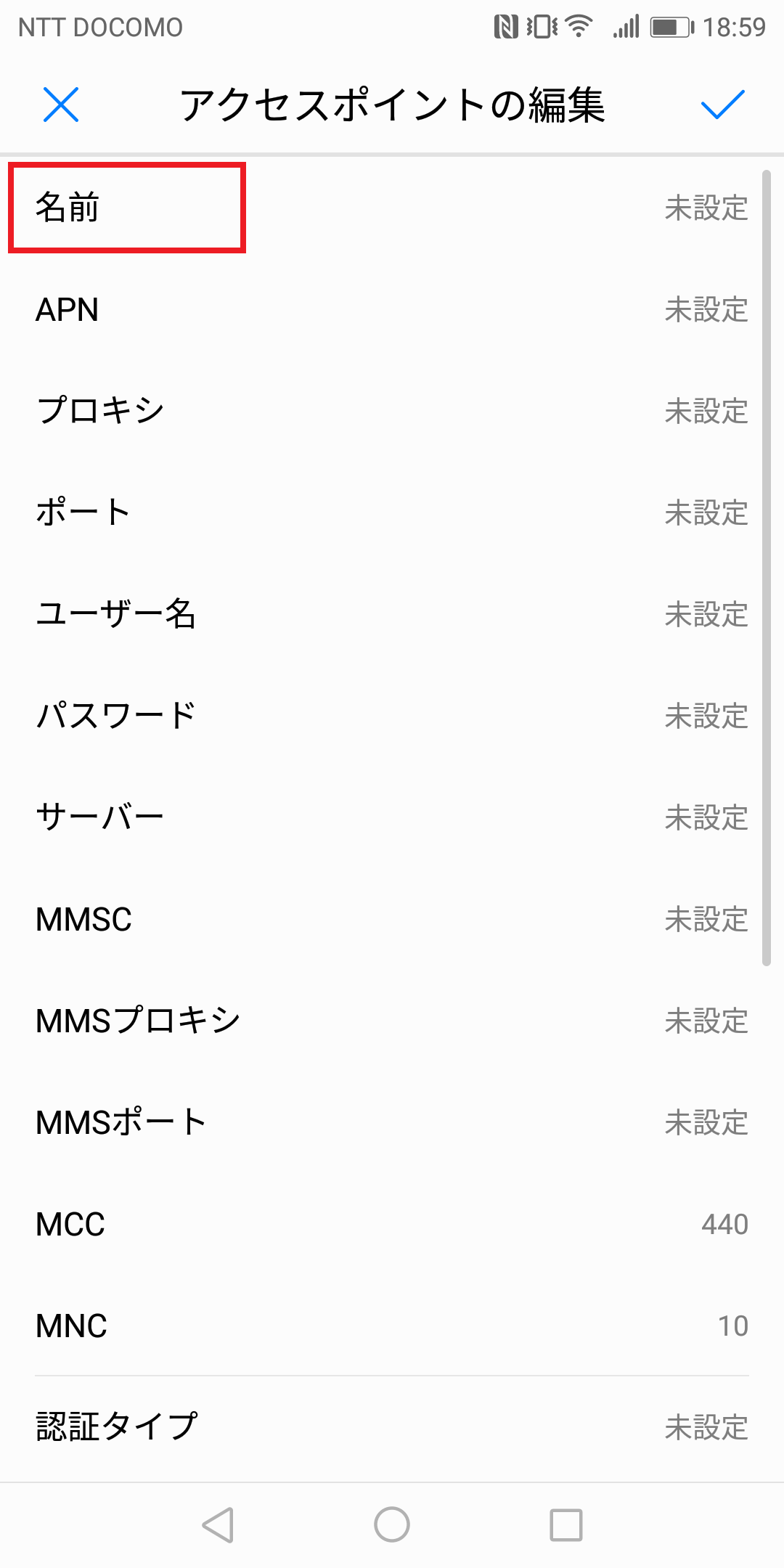This screenshot has width=784, height=1568.
Task: Edit the 名前 field
Action: pyautogui.click(x=392, y=208)
